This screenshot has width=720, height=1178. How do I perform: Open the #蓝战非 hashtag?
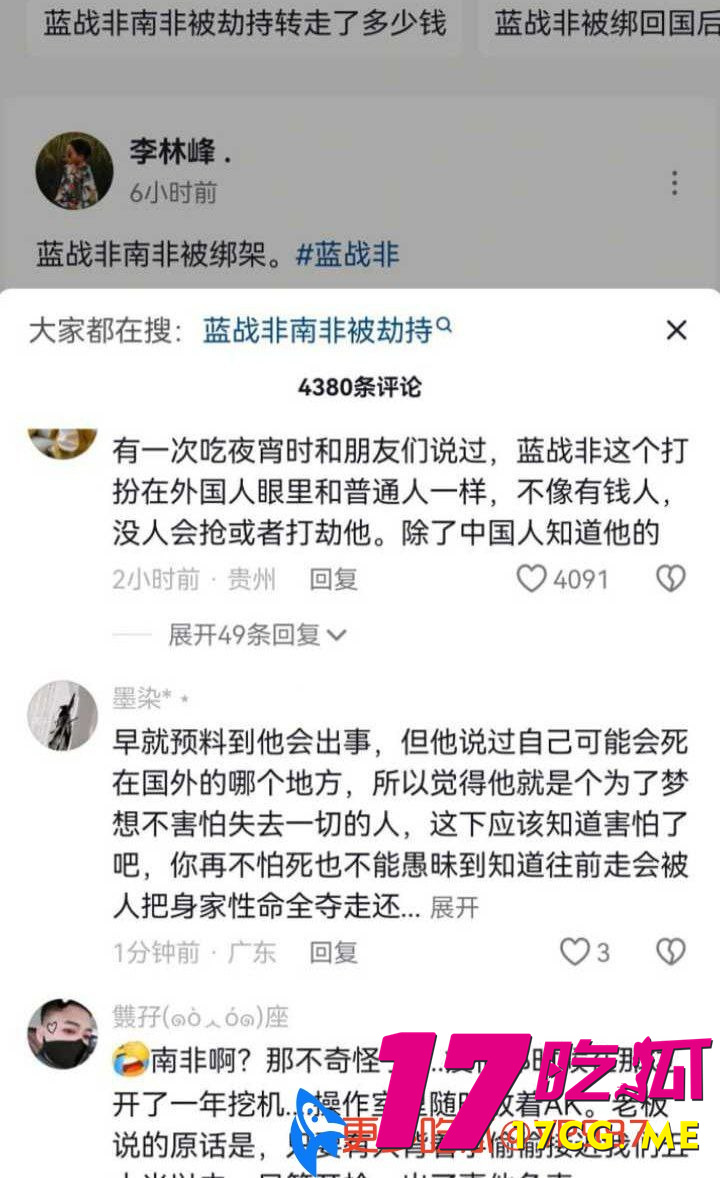347,254
